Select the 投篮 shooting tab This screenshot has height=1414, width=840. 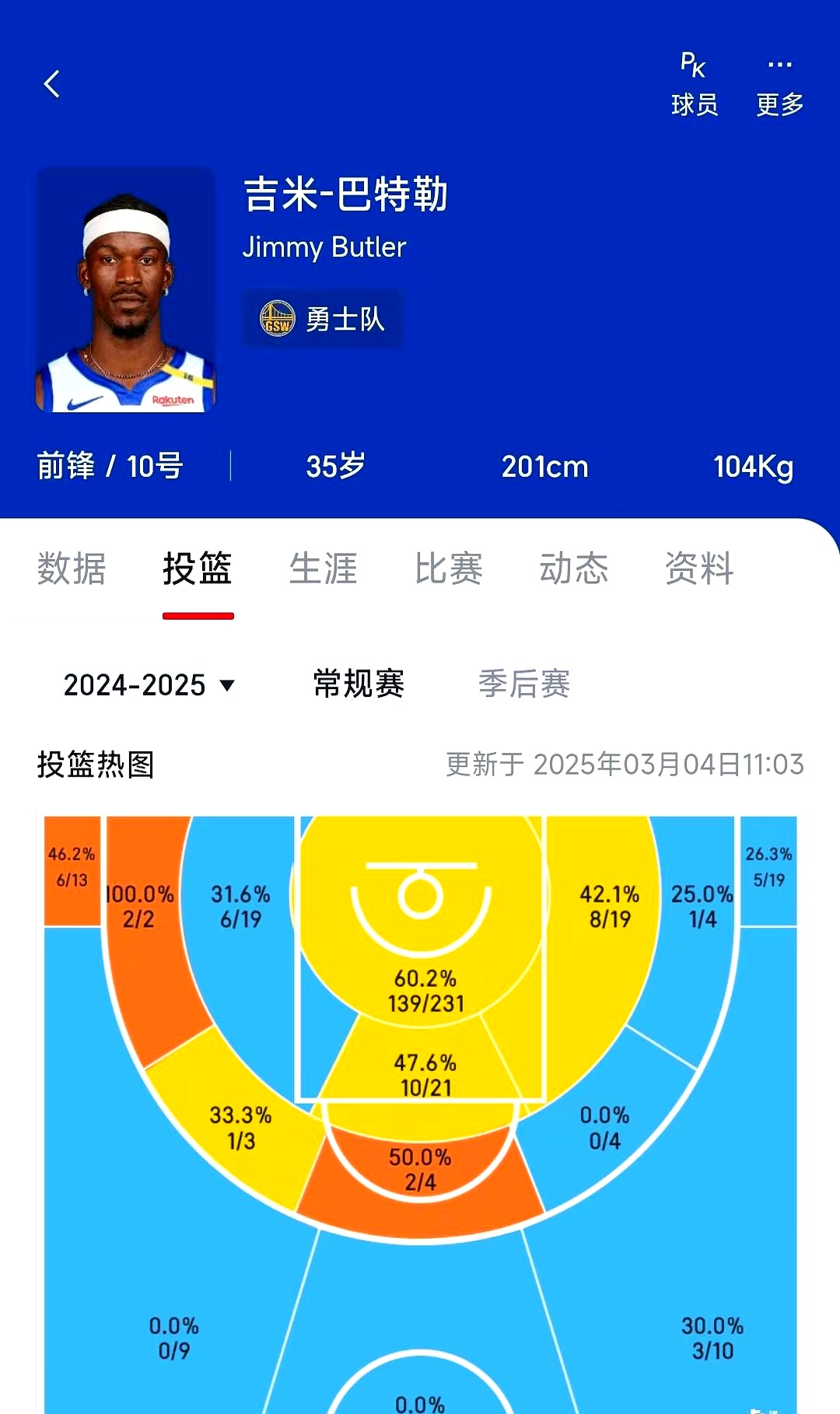[198, 570]
